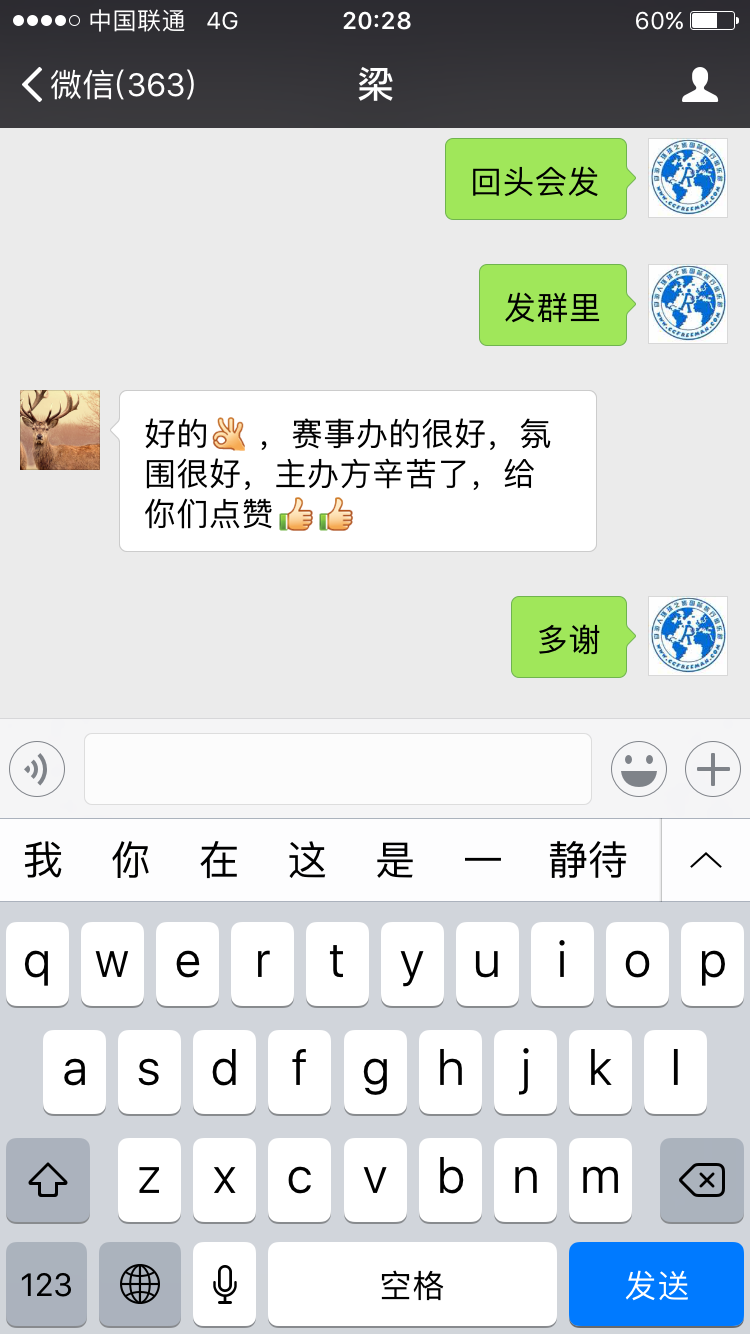Tap the 空格 space bar
The image size is (750, 1334).
pos(412,1285)
